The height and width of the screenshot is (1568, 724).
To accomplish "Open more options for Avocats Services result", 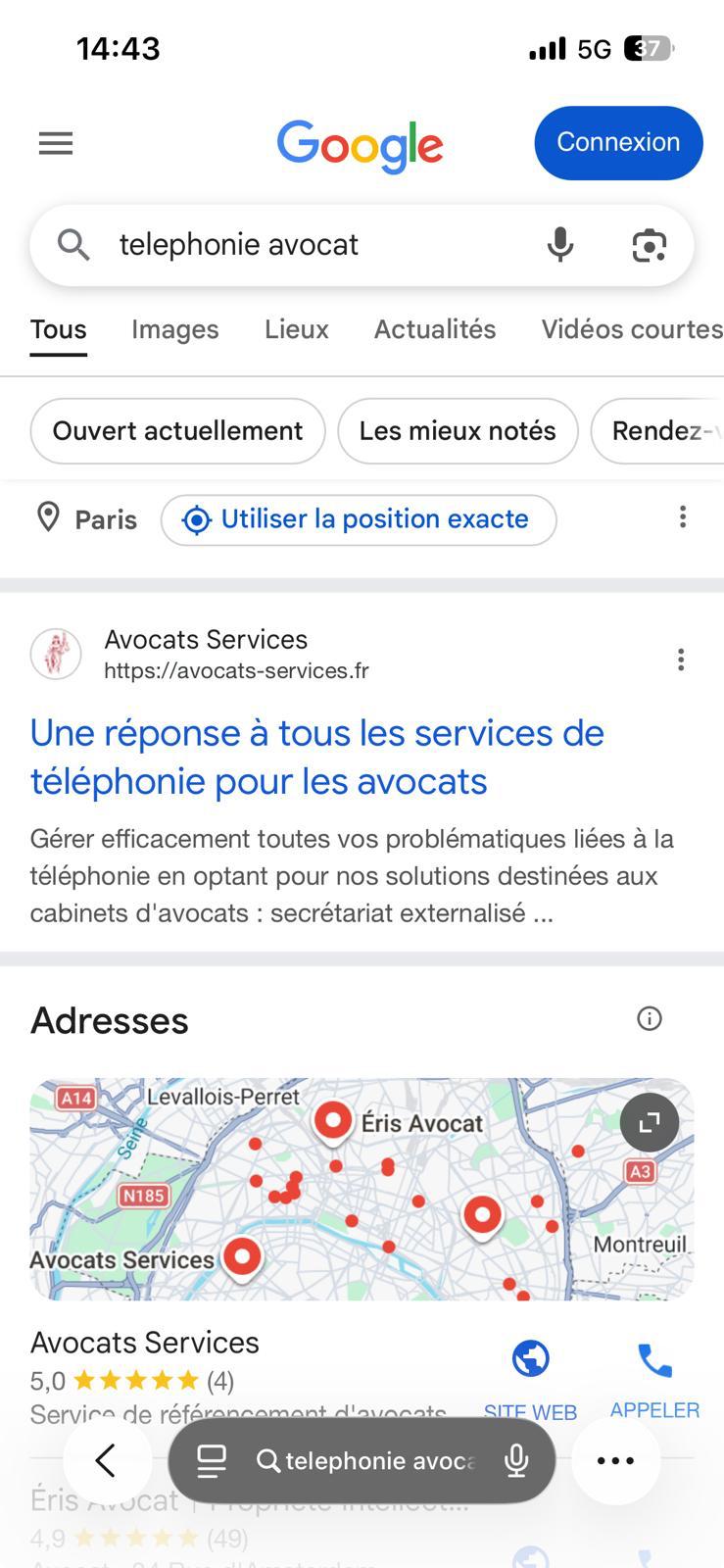I will point(681,660).
